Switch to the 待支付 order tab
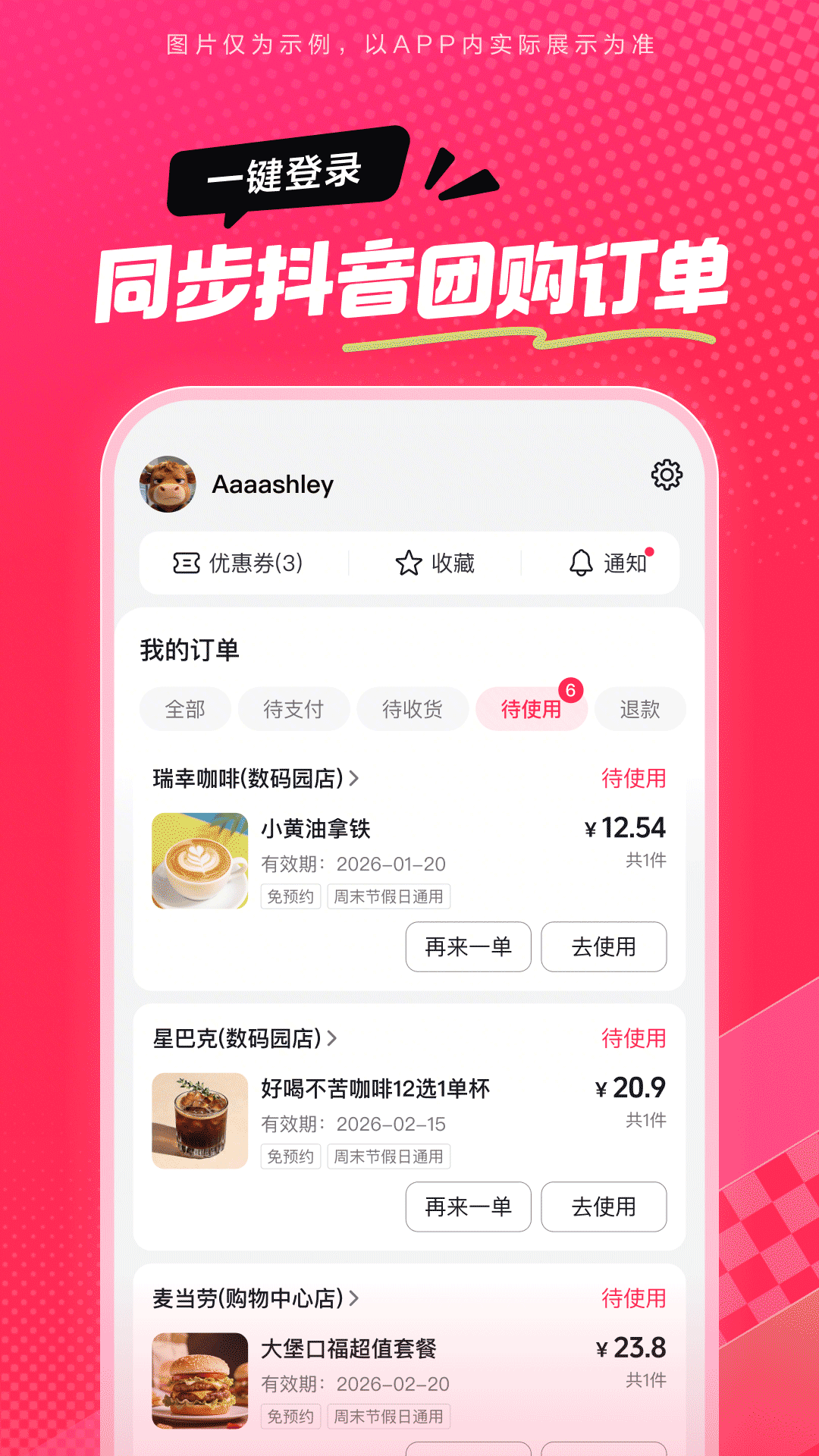 tap(293, 709)
